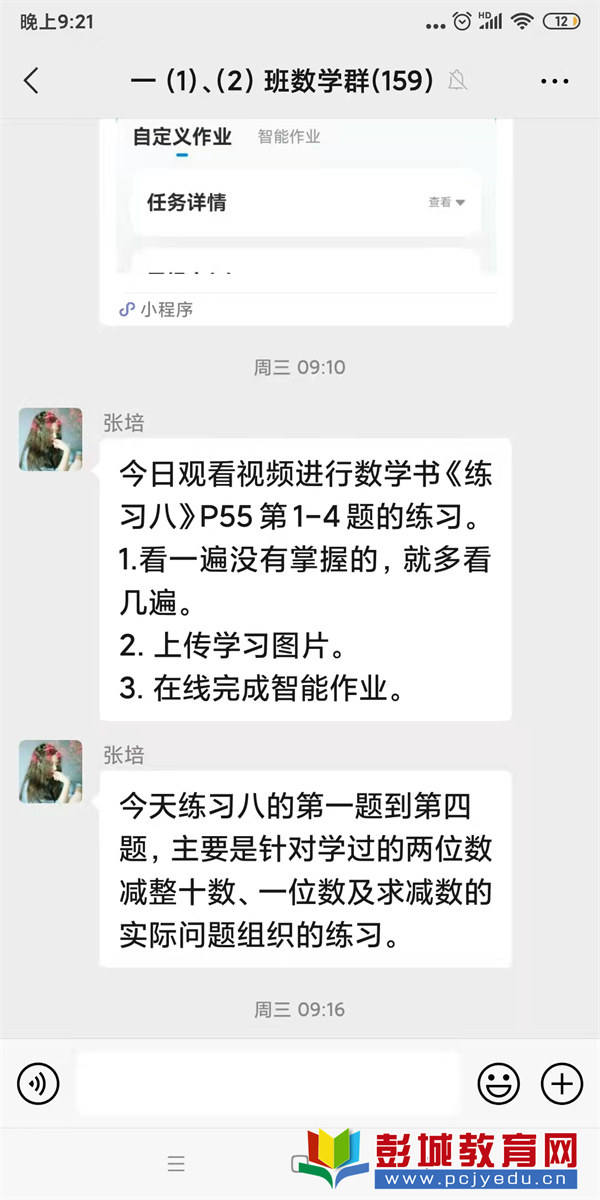Open 张培's avatar above the 今日观看视频 message
Viewport: 600px width, 1200px height.
(50, 439)
